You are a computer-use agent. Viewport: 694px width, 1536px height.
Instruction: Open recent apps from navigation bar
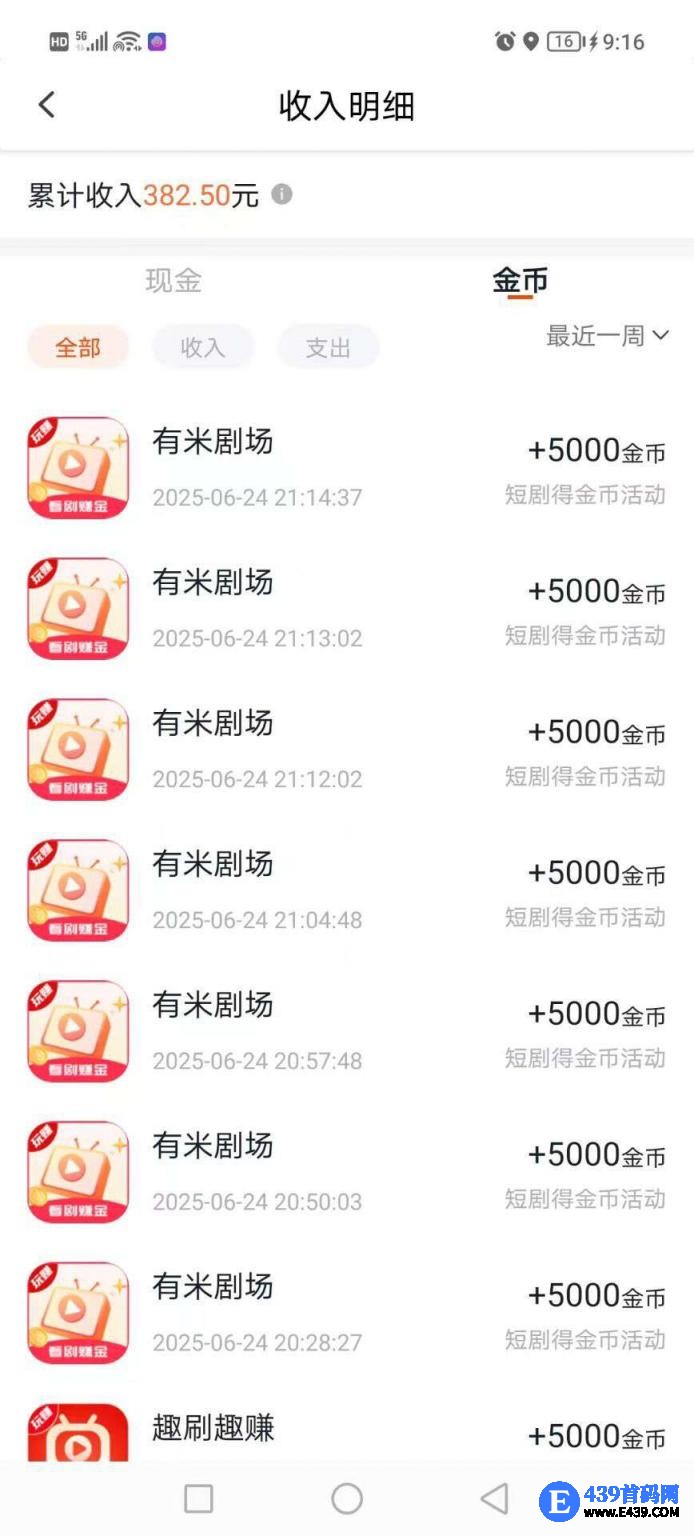tap(199, 1498)
